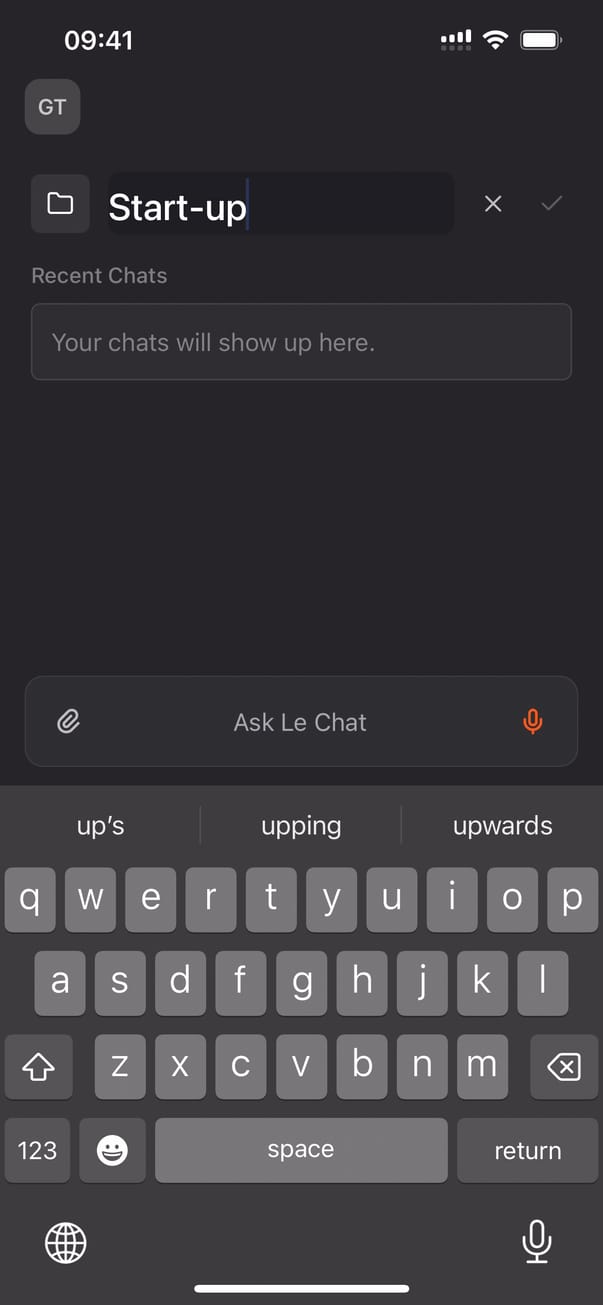
Task: Tap the folder icon beside the name
Action: coord(60,204)
